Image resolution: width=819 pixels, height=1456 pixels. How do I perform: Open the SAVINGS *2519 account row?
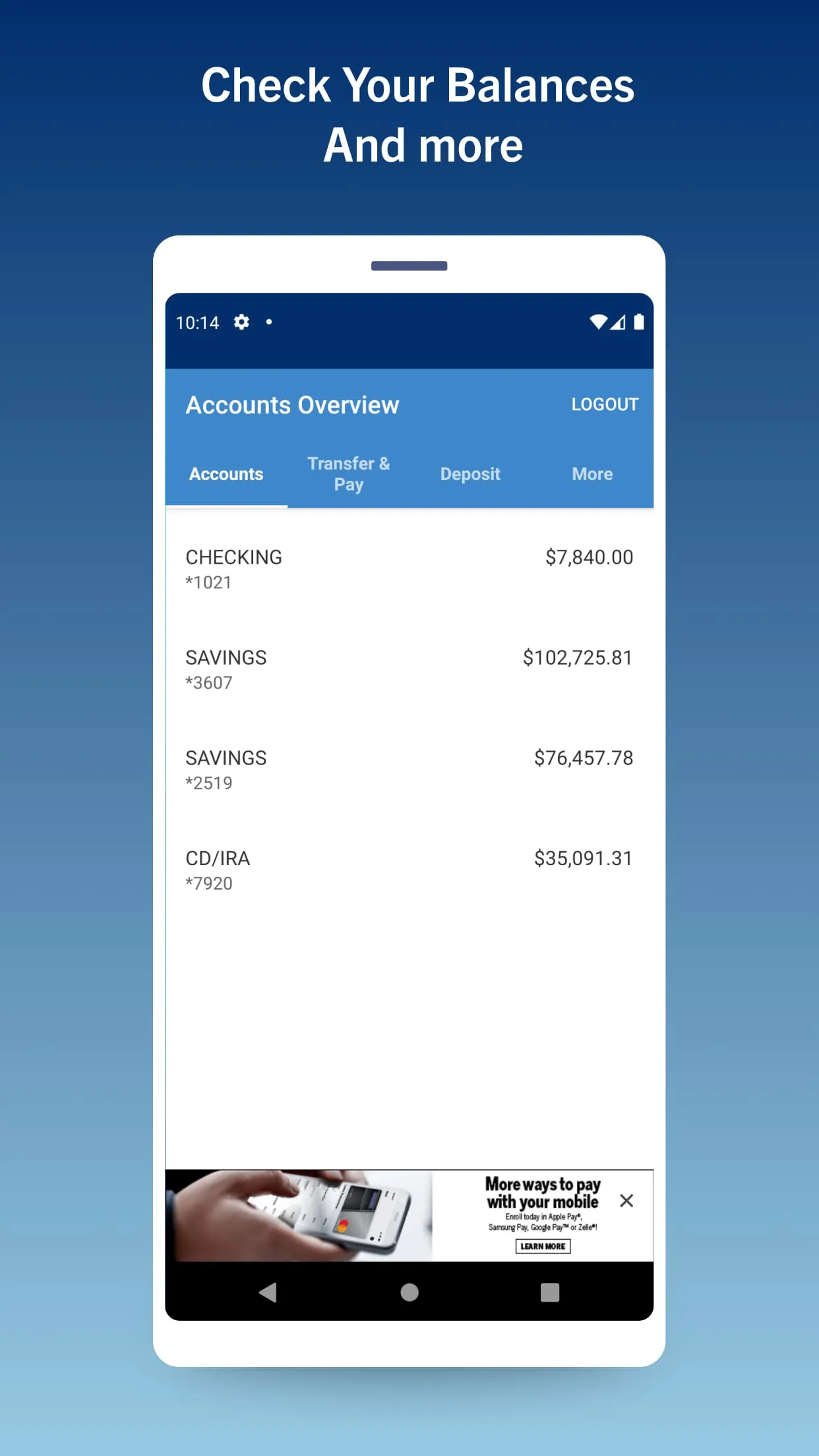409,768
